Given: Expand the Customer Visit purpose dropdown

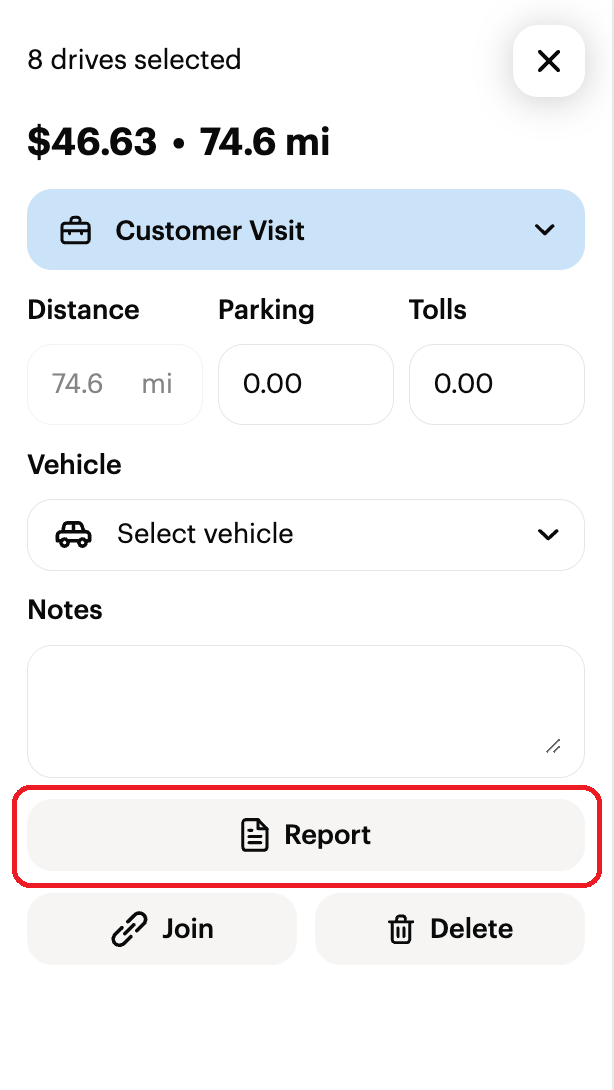Looking at the screenshot, I should pos(306,229).
